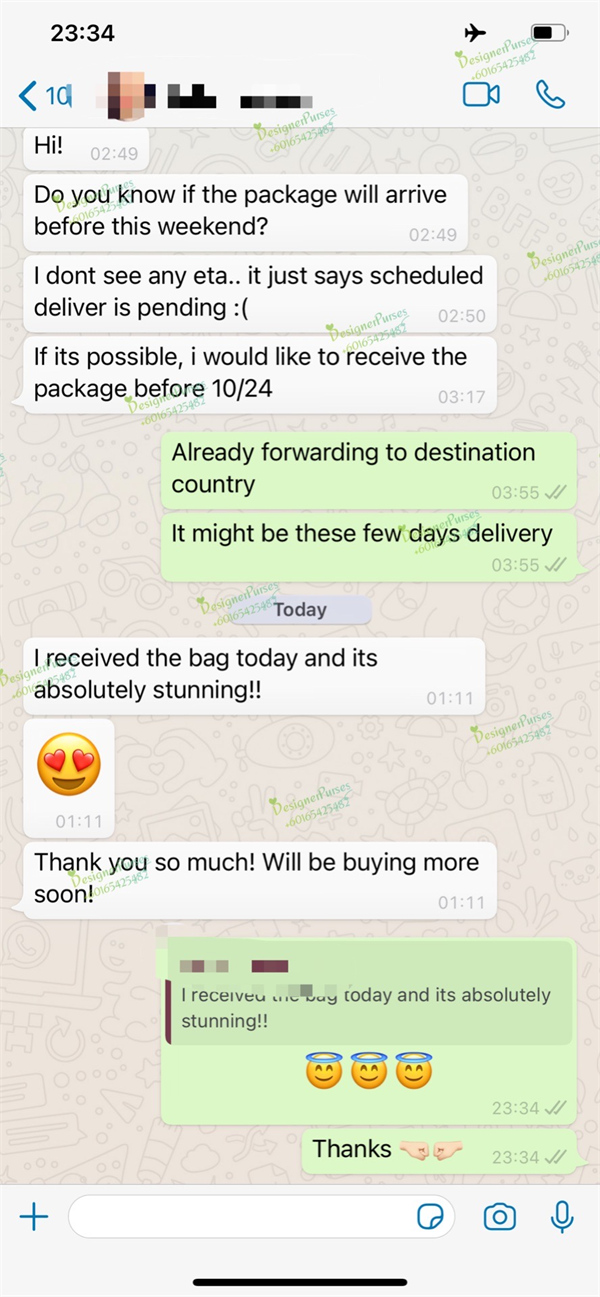Open the sticker picker

[x=431, y=1216]
